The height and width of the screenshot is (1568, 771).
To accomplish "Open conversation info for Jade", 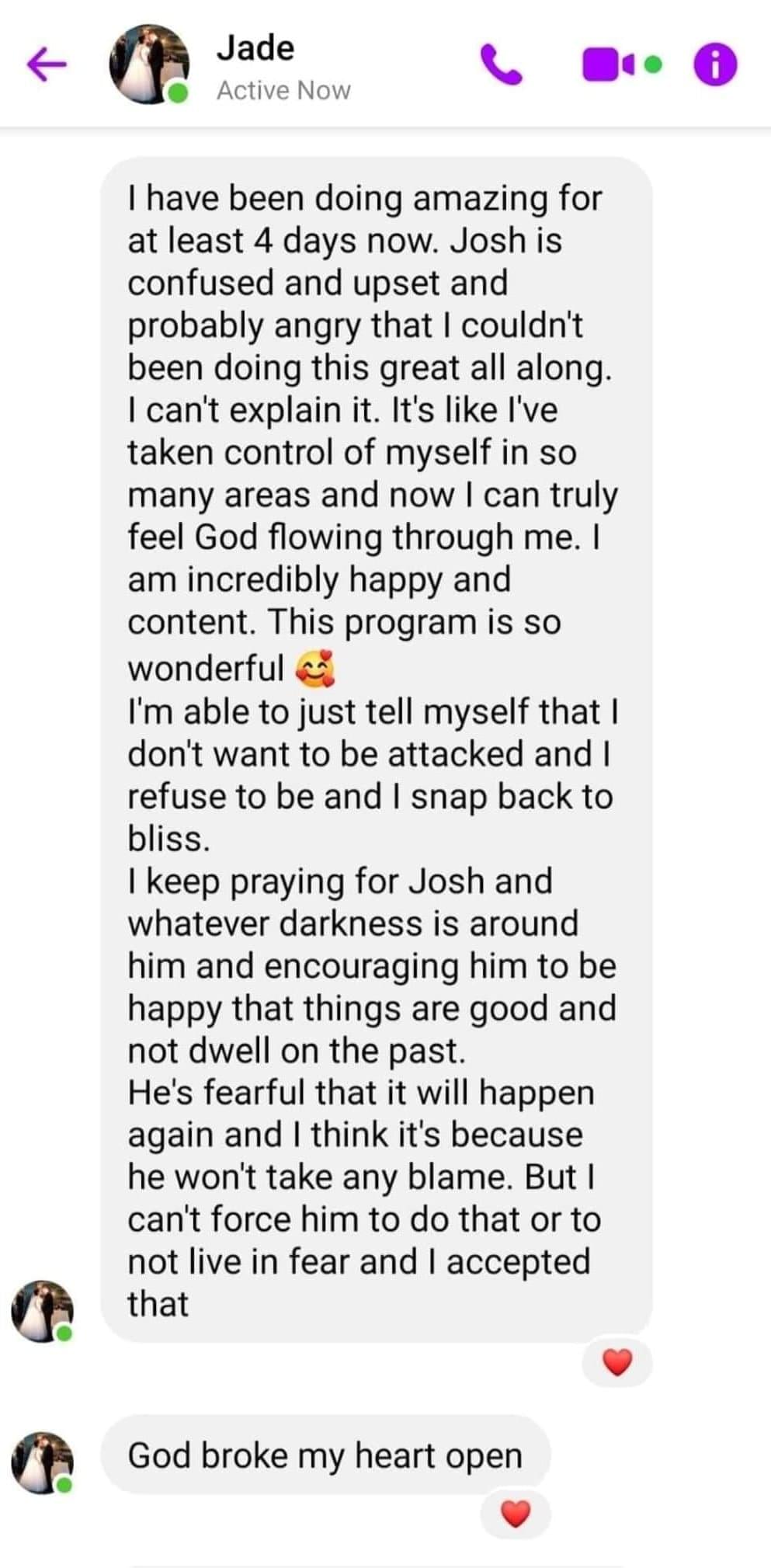I will (x=714, y=65).
